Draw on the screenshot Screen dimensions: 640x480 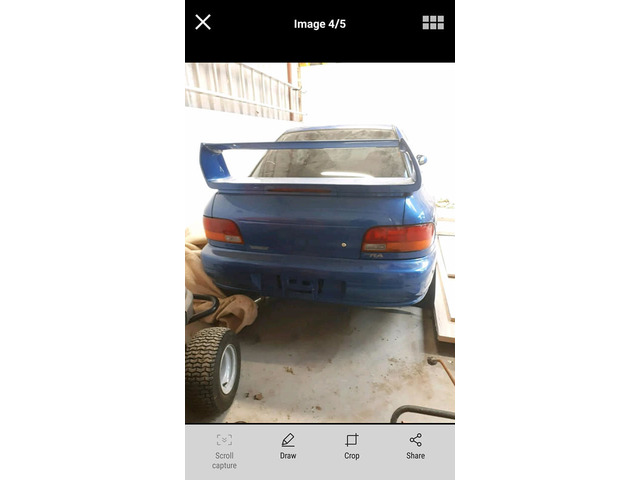point(288,446)
